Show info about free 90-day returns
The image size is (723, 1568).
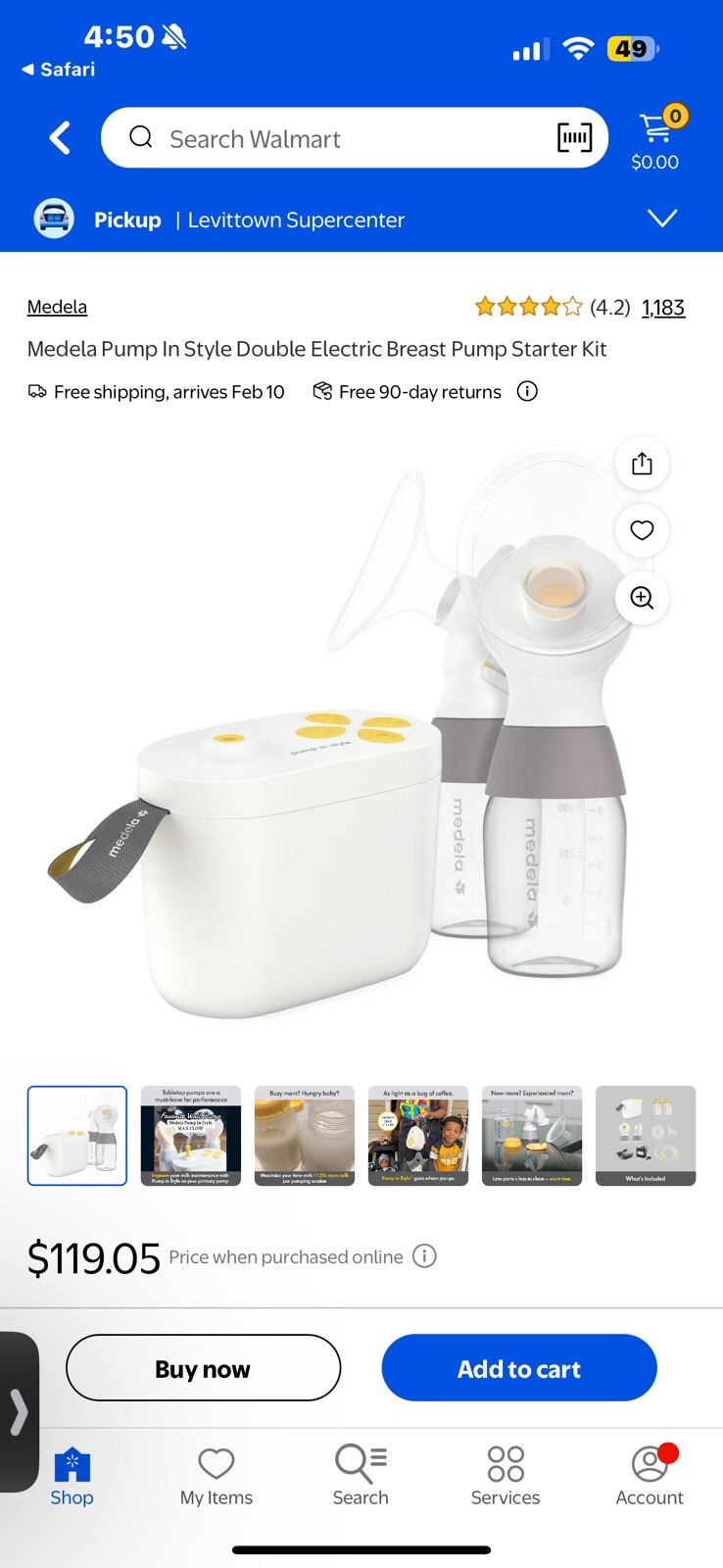point(527,392)
